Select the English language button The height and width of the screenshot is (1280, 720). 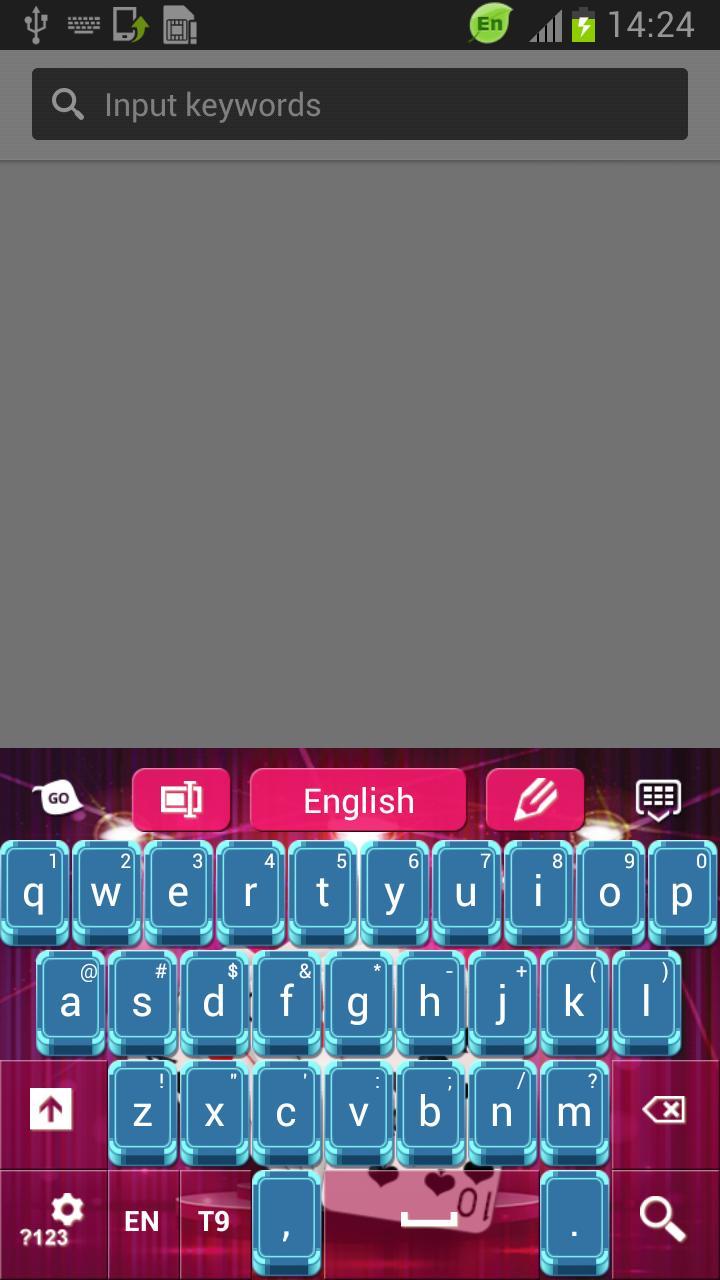[358, 800]
